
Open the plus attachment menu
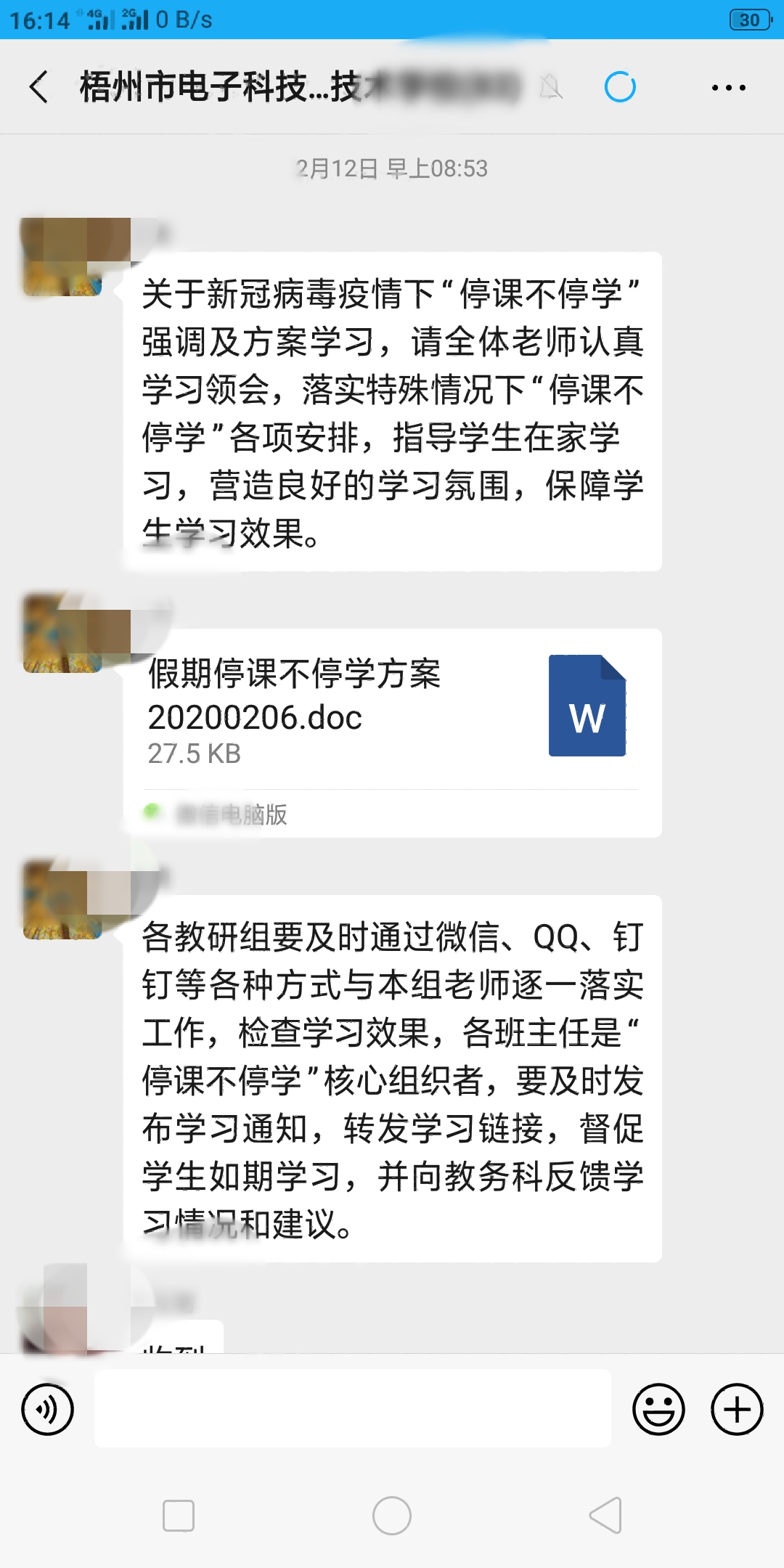pyautogui.click(x=737, y=1410)
